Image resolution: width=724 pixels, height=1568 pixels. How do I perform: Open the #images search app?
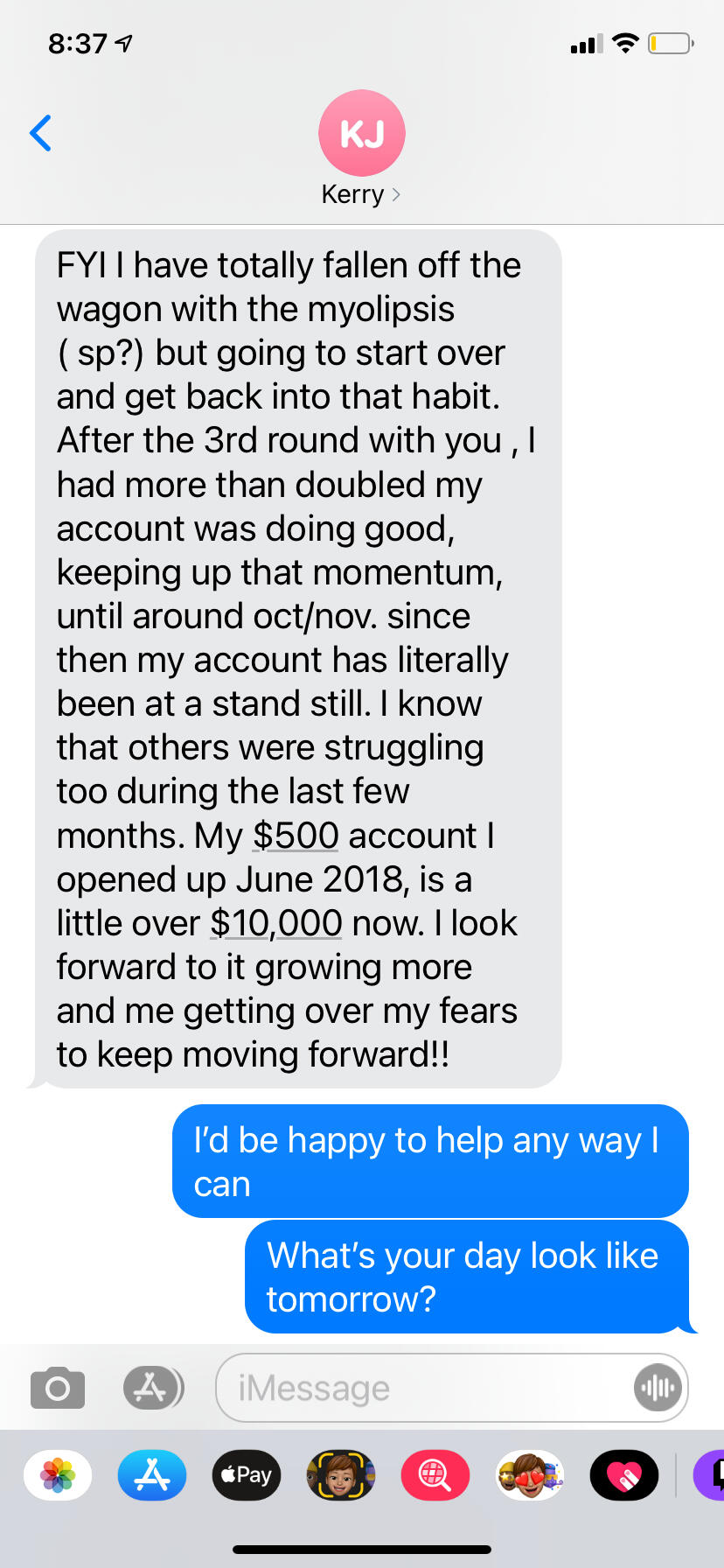point(435,1475)
